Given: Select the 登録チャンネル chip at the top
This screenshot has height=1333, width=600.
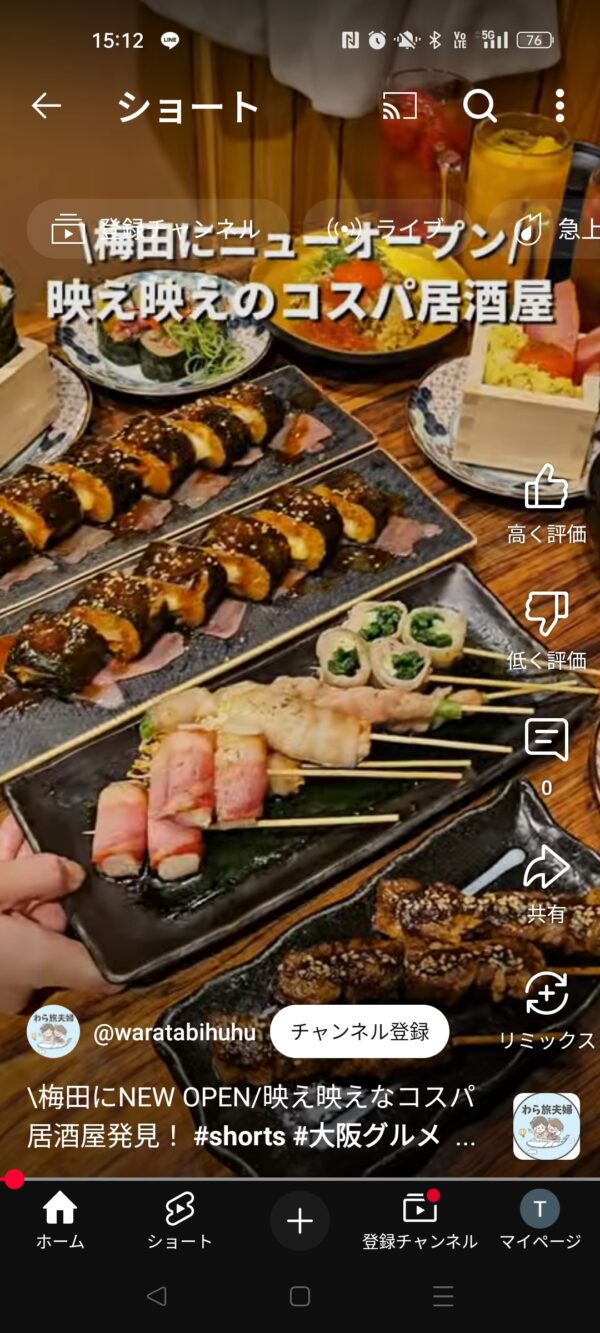Looking at the screenshot, I should [157, 230].
